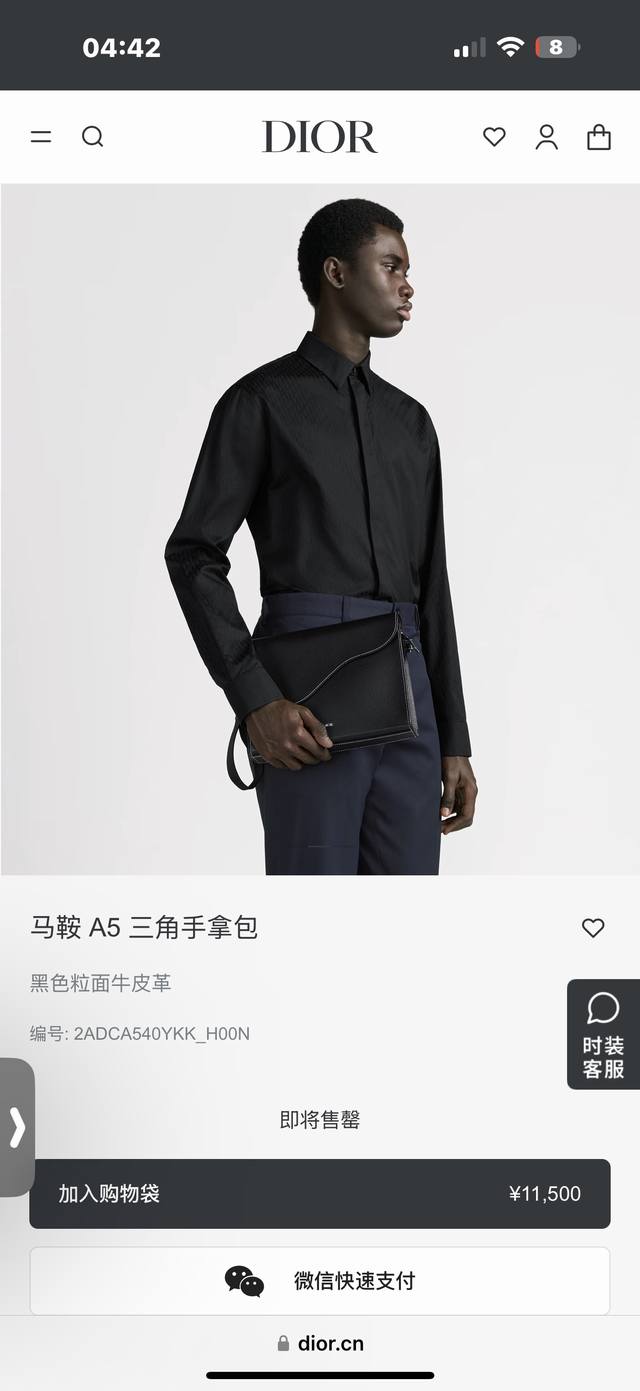Open the hamburger menu
The image size is (640, 1391).
[x=41, y=137]
